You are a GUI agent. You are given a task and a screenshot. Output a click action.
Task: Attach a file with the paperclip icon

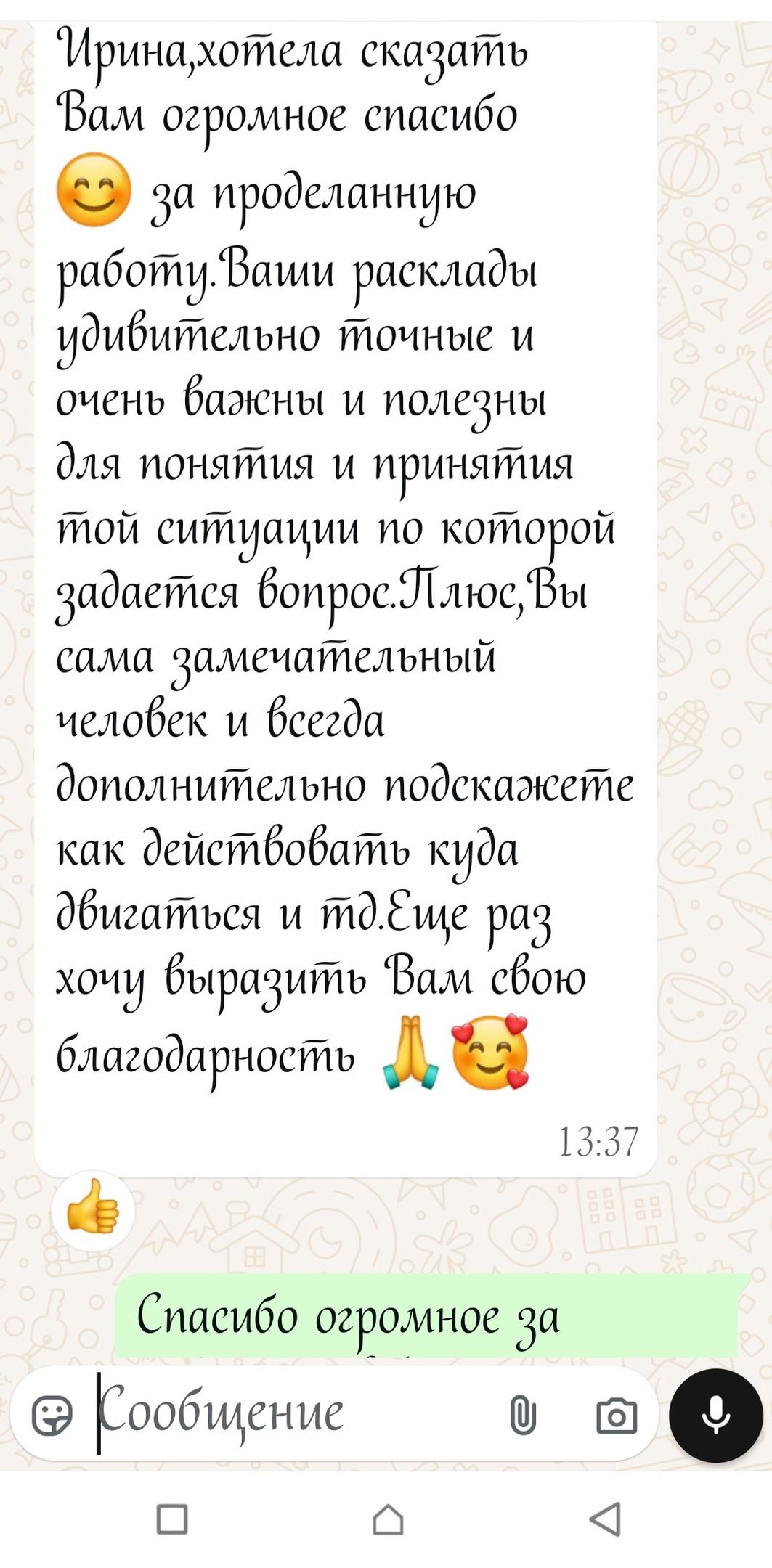pyautogui.click(x=523, y=1415)
